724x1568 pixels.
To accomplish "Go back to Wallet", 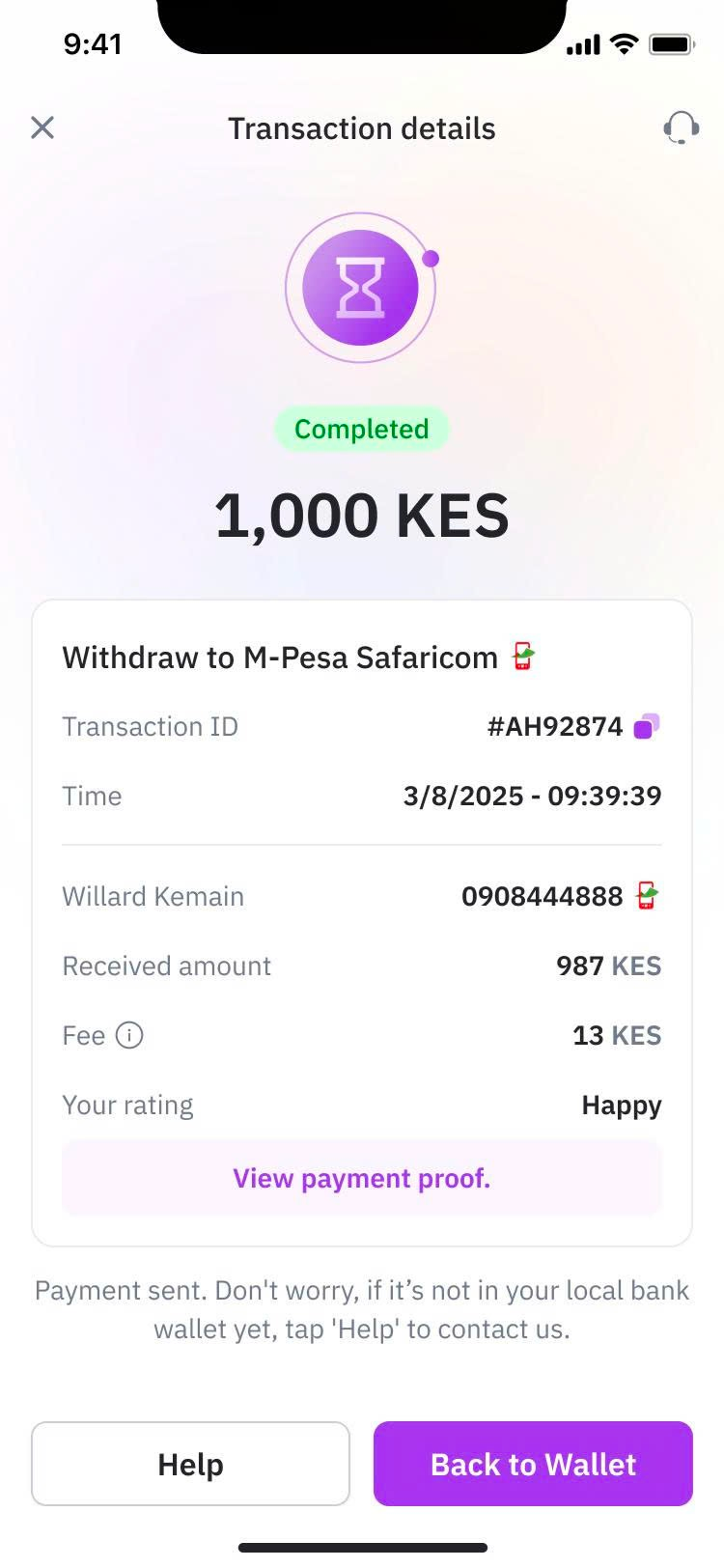I will 533,1464.
